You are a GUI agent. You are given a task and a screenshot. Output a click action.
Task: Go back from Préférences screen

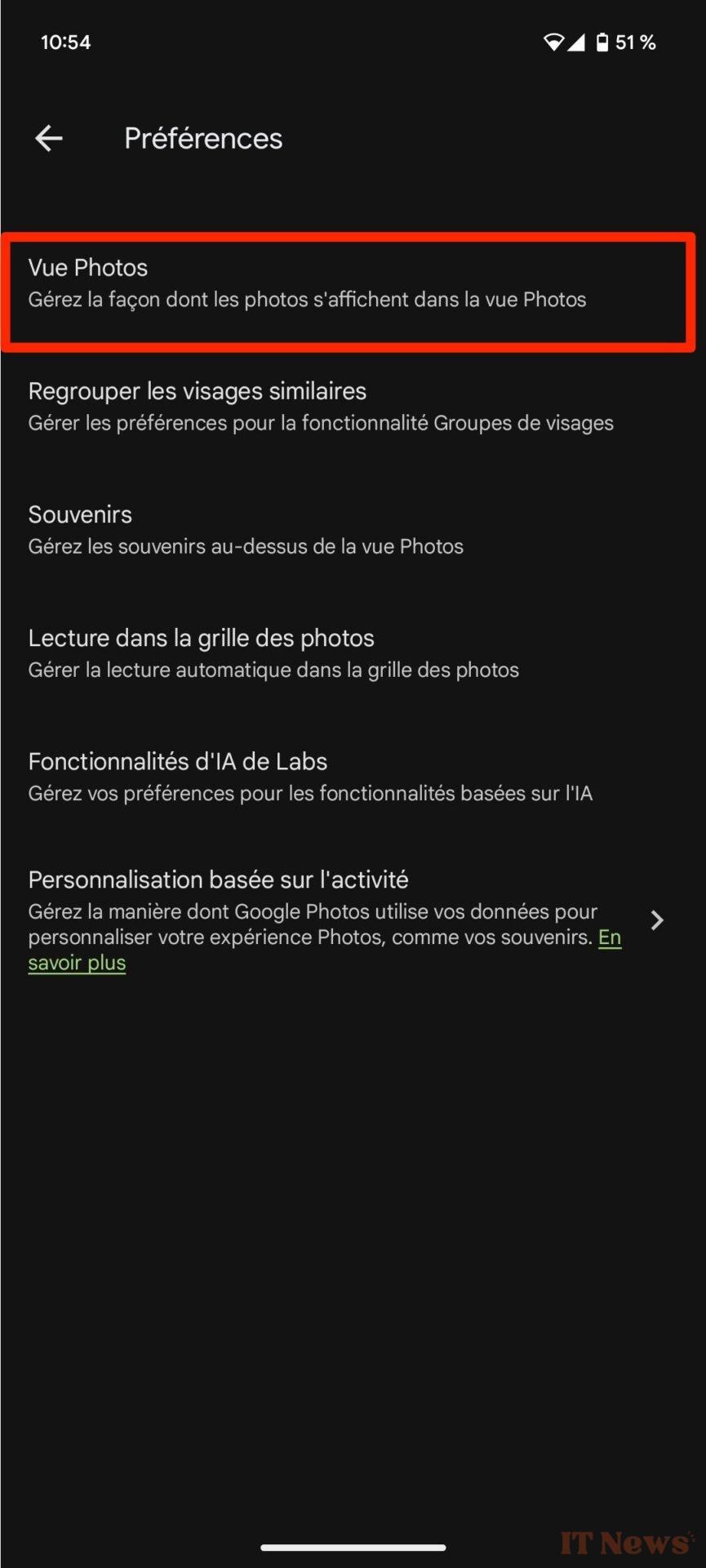(49, 138)
